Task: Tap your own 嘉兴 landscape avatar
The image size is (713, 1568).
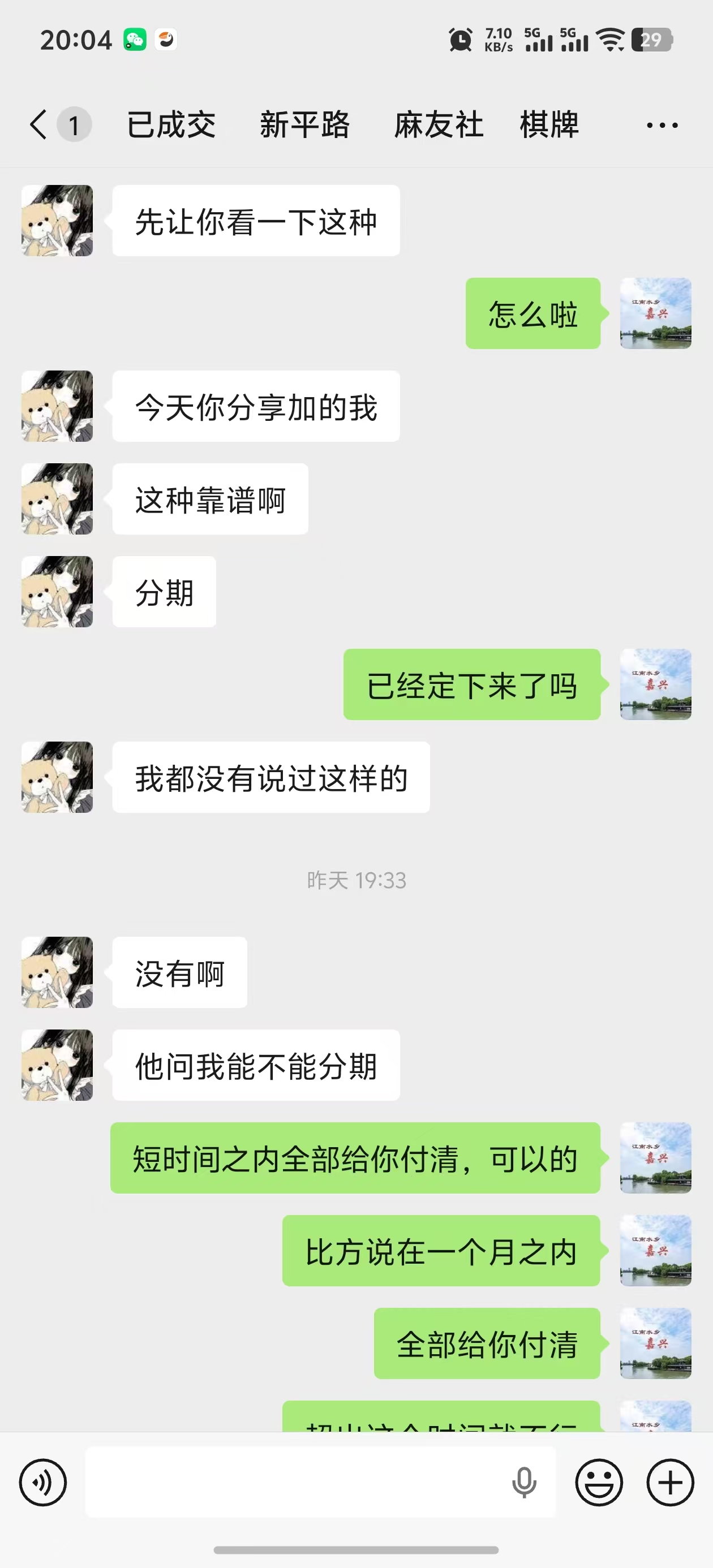Action: point(656,314)
